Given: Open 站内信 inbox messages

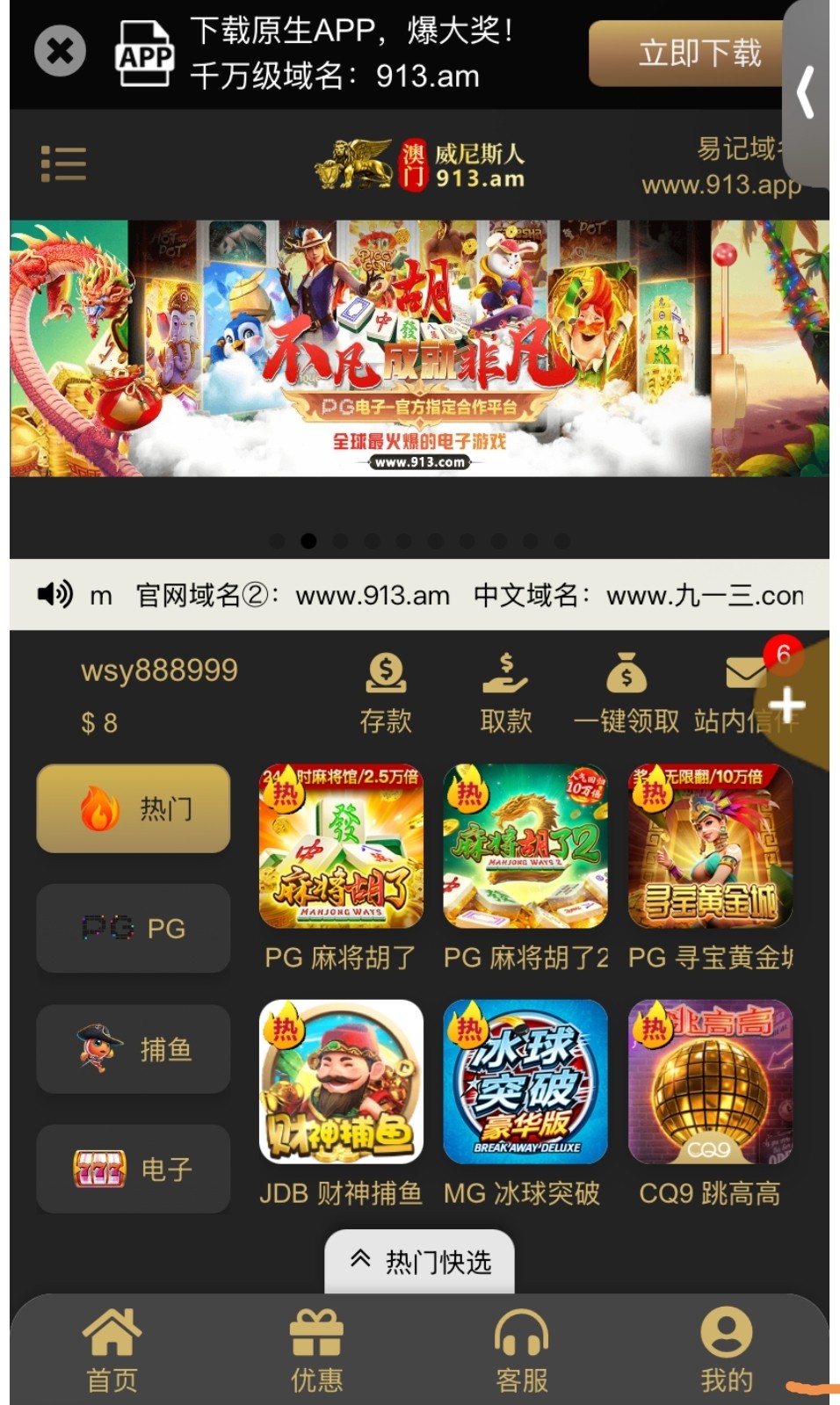Looking at the screenshot, I should tap(745, 692).
